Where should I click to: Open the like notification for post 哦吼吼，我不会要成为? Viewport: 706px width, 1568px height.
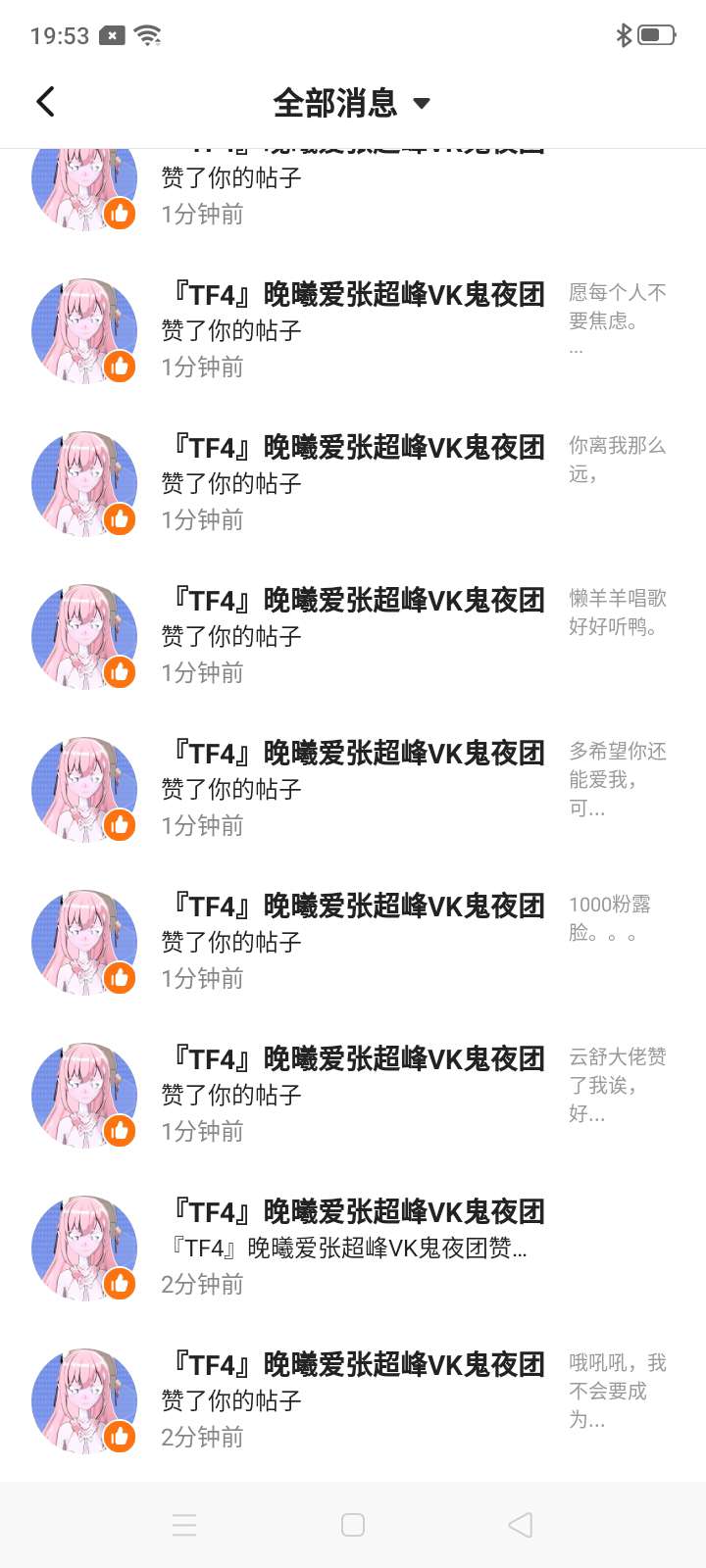click(353, 1401)
